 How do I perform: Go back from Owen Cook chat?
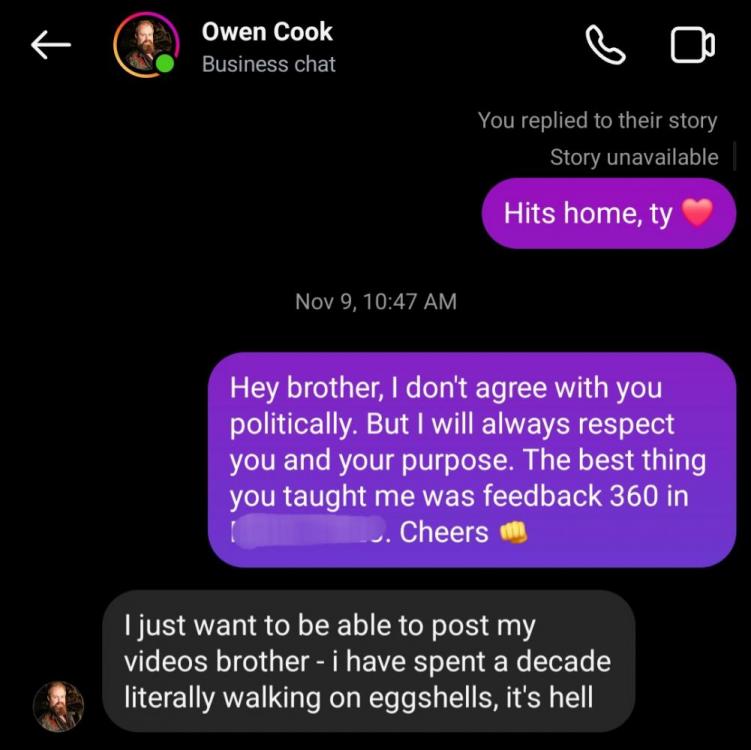[x=50, y=46]
